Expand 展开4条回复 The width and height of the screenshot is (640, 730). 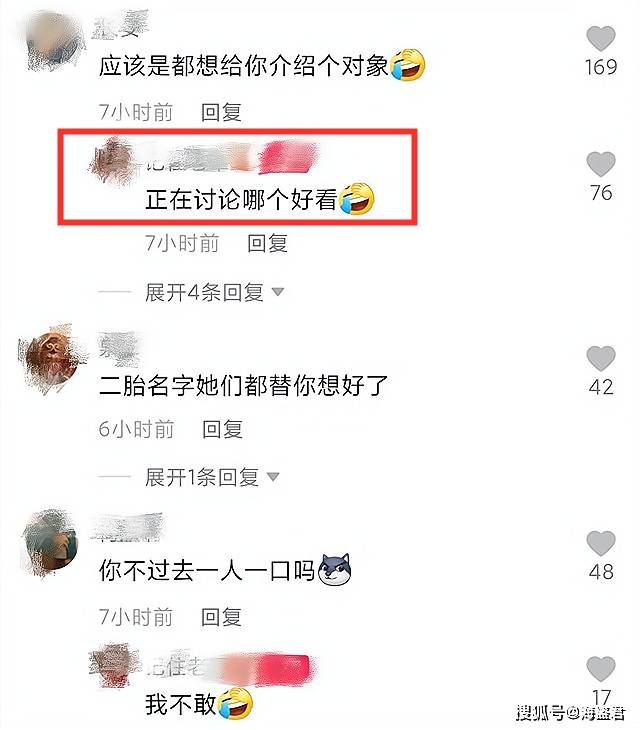pos(214,292)
